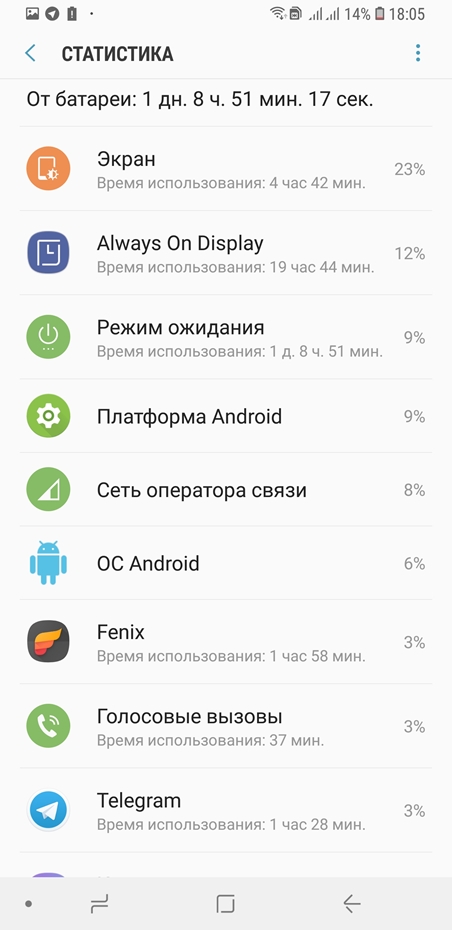View Fenix app battery usage
Viewport: 452px width, 930px height.
pyautogui.click(x=226, y=642)
